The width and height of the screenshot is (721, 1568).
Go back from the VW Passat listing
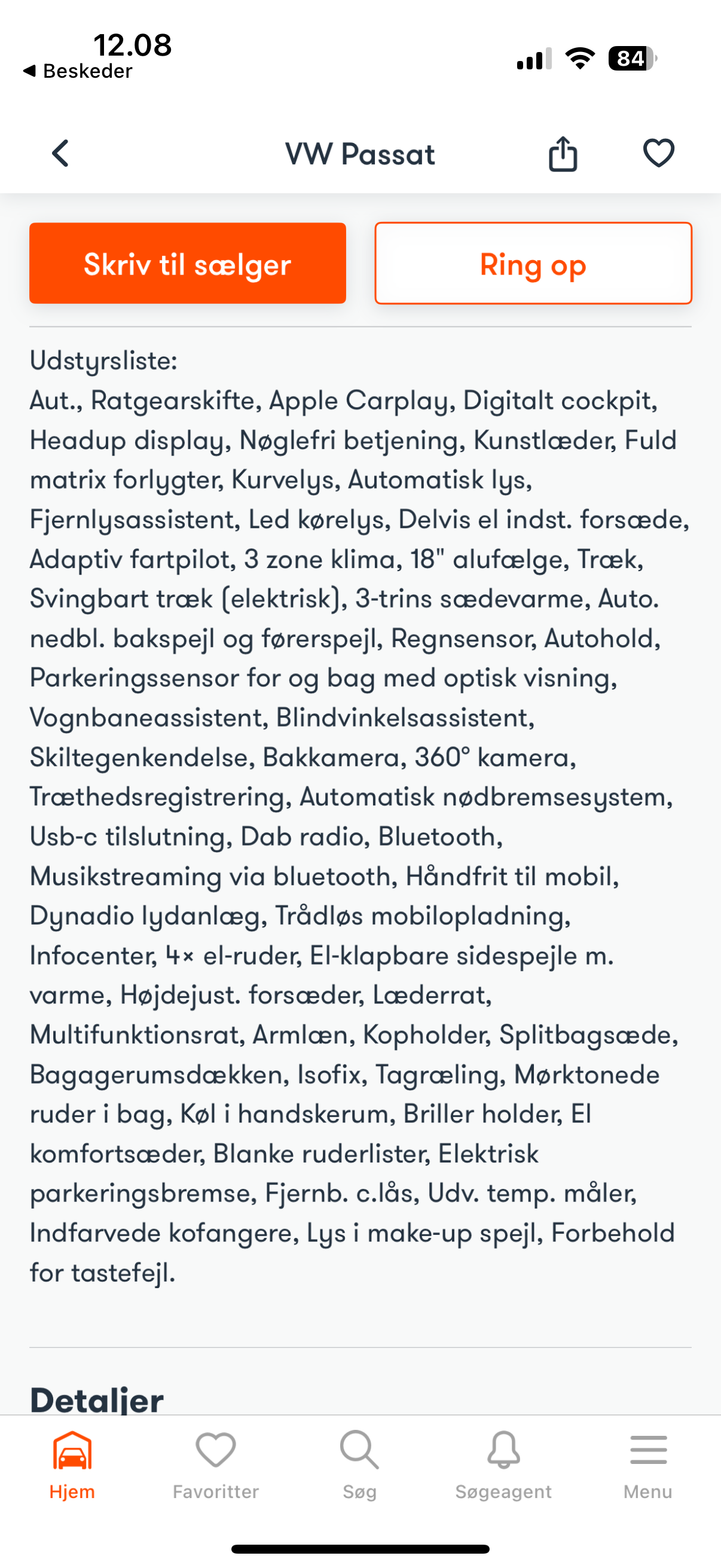pyautogui.click(x=60, y=153)
